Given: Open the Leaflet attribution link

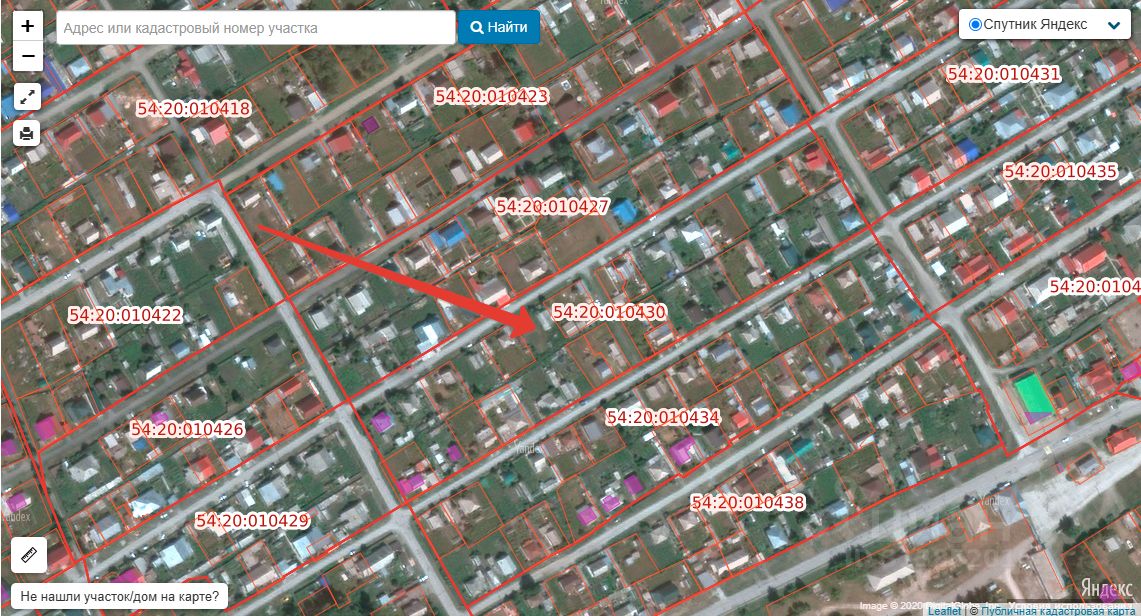Looking at the screenshot, I should pyautogui.click(x=944, y=610).
